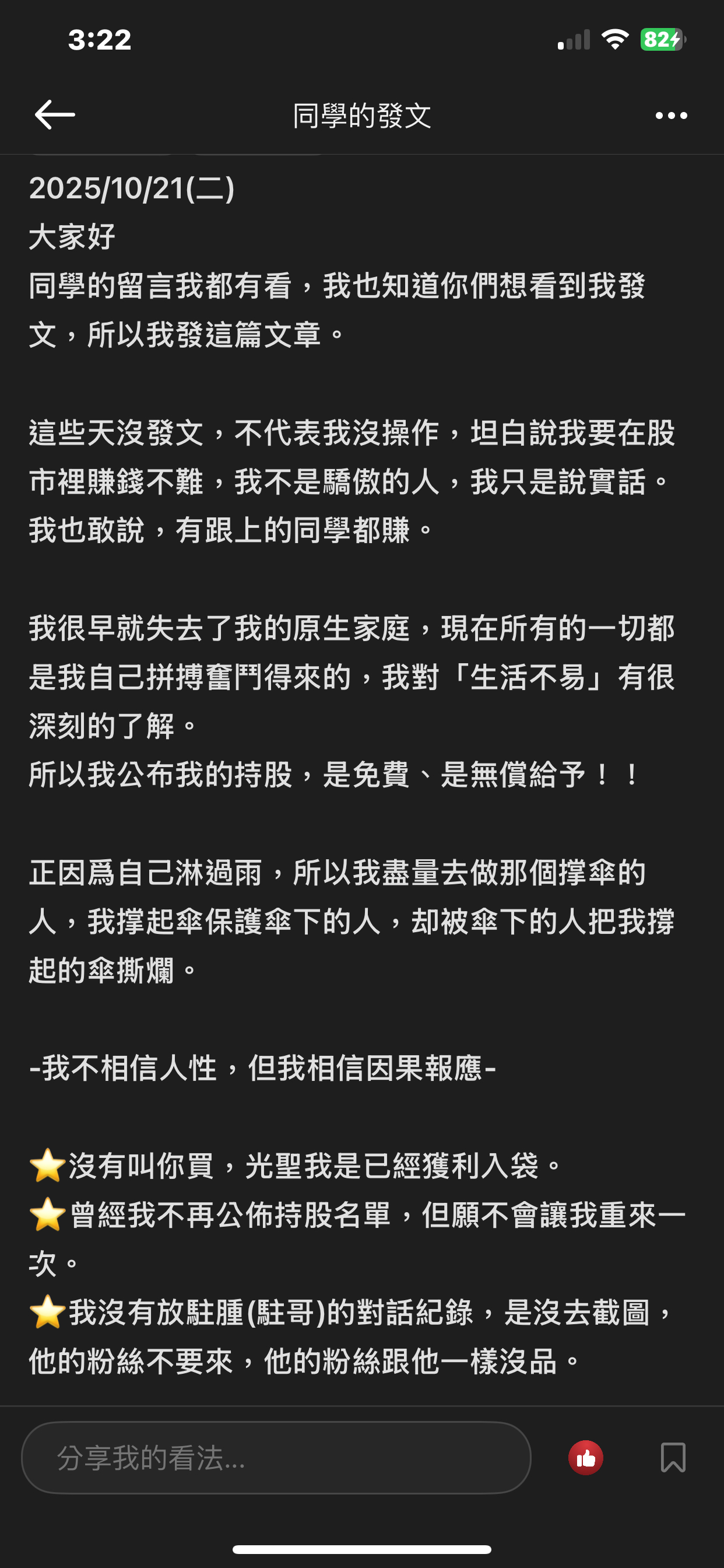The image size is (724, 1568).
Task: Bookmark this post
Action: [x=673, y=1458]
